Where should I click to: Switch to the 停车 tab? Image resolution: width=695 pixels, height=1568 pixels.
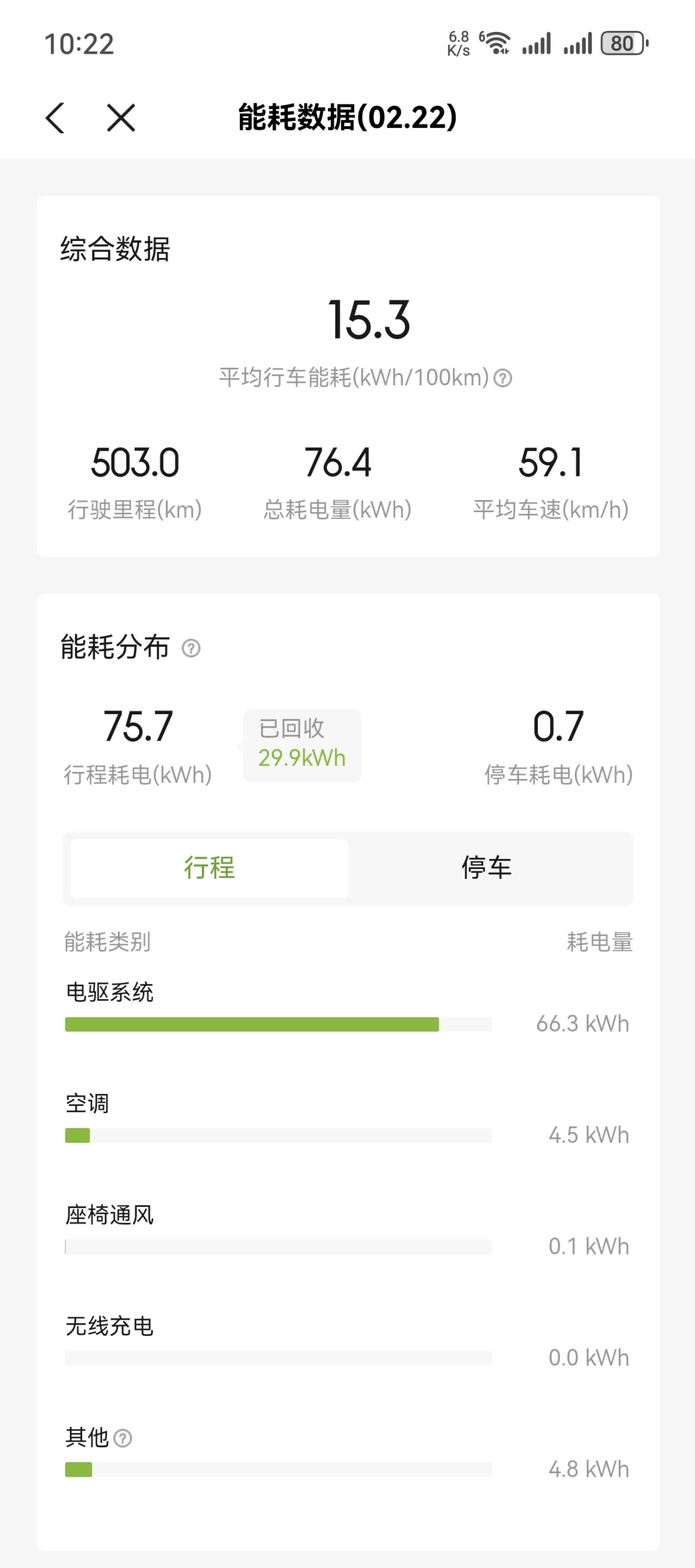click(486, 868)
